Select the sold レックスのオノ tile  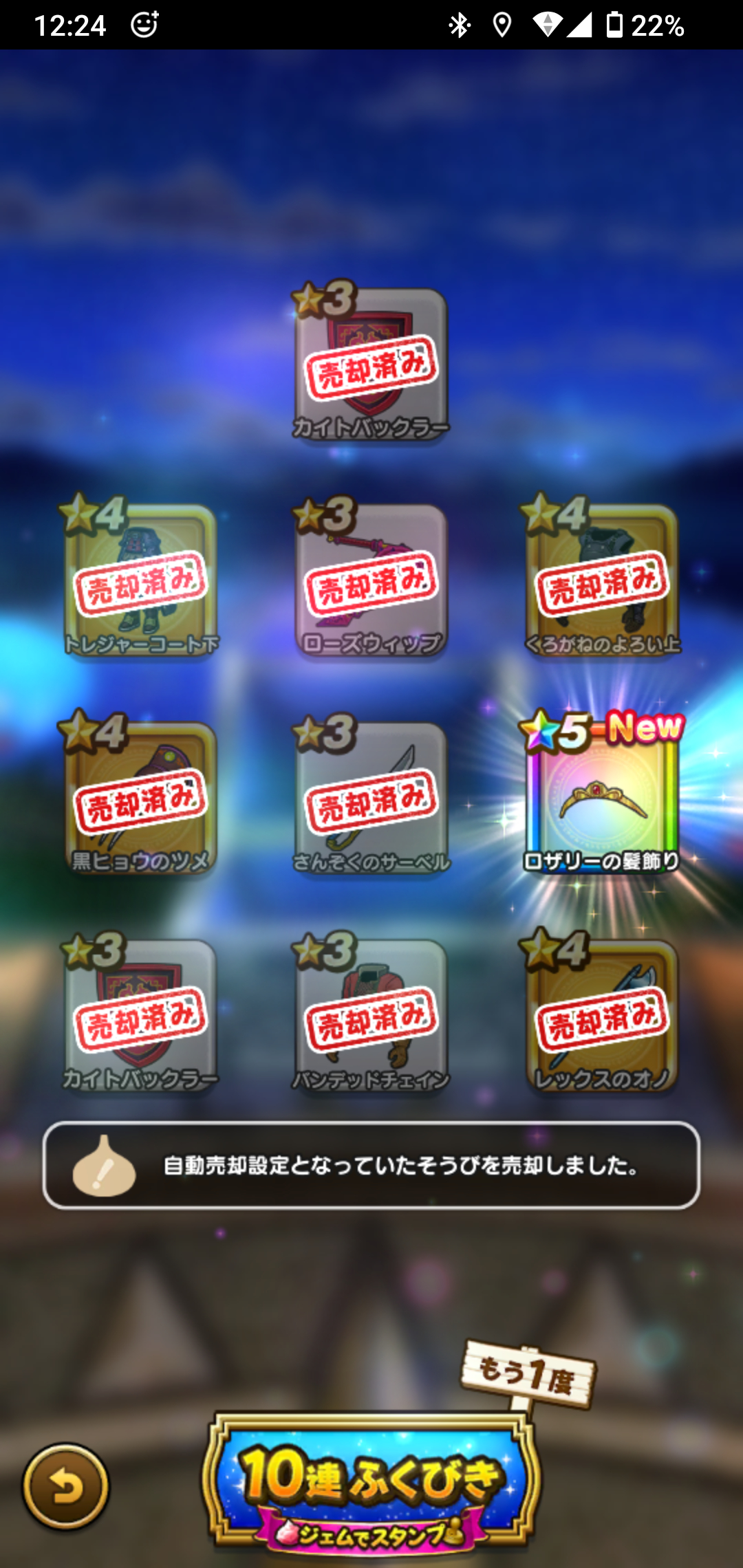click(602, 1014)
